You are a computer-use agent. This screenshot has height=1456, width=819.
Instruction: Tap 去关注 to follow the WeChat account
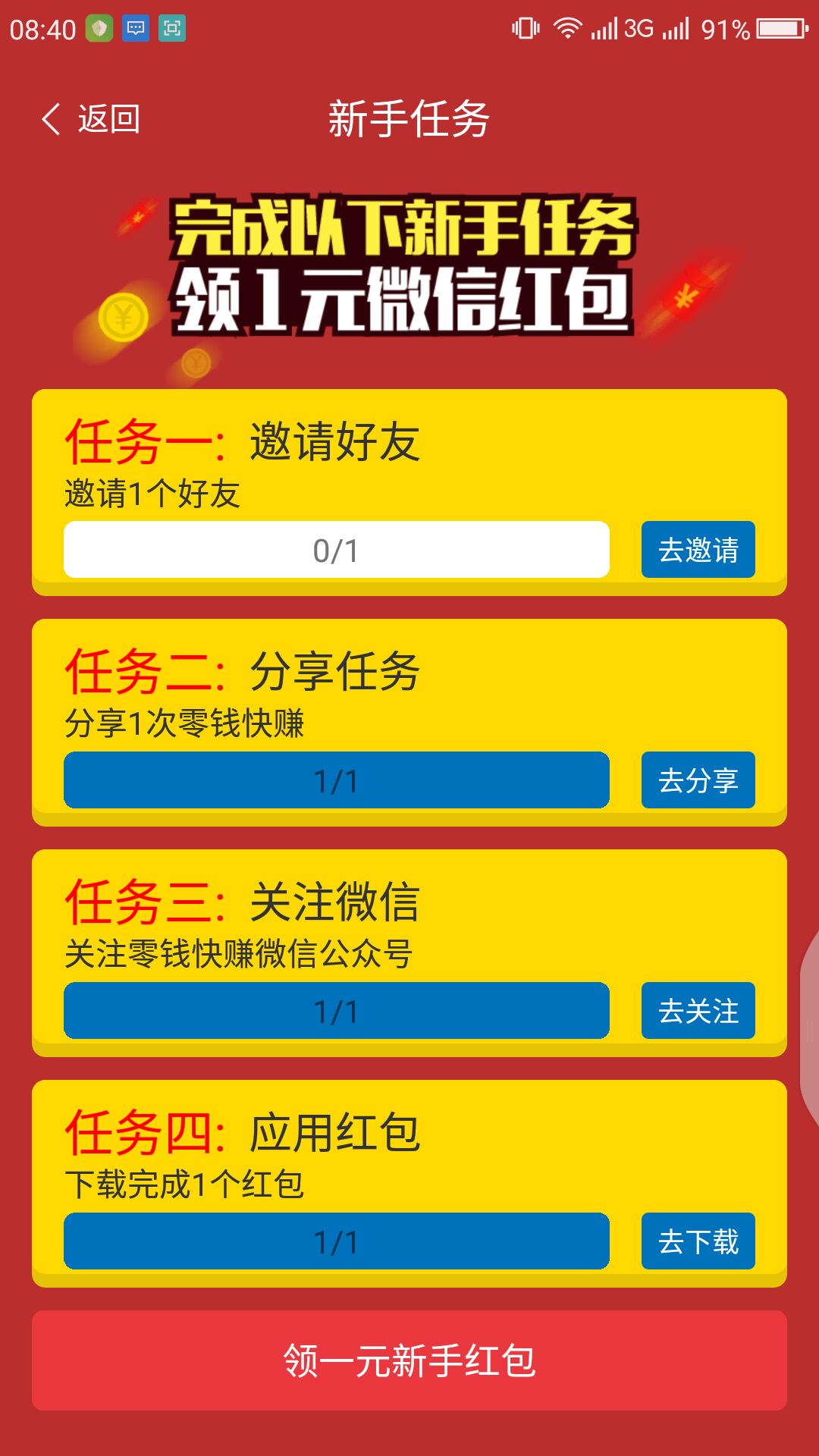click(698, 1011)
